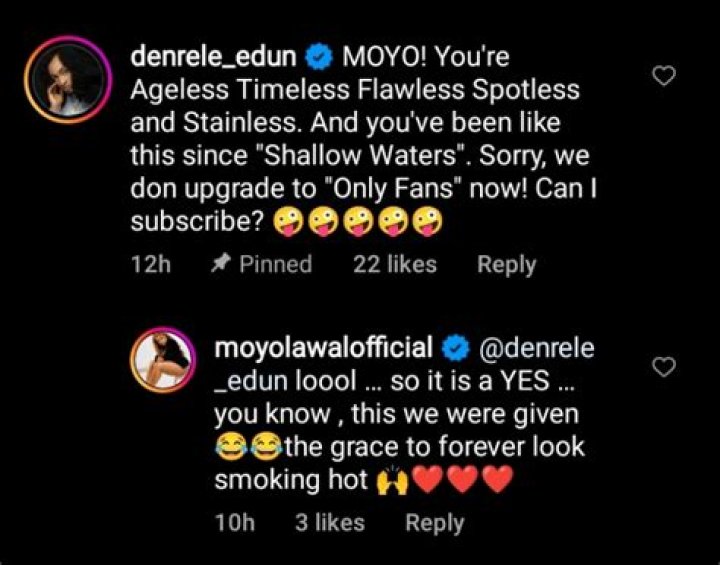Like moyolawalofficial's reply
This screenshot has width=720, height=565.
pyautogui.click(x=664, y=368)
